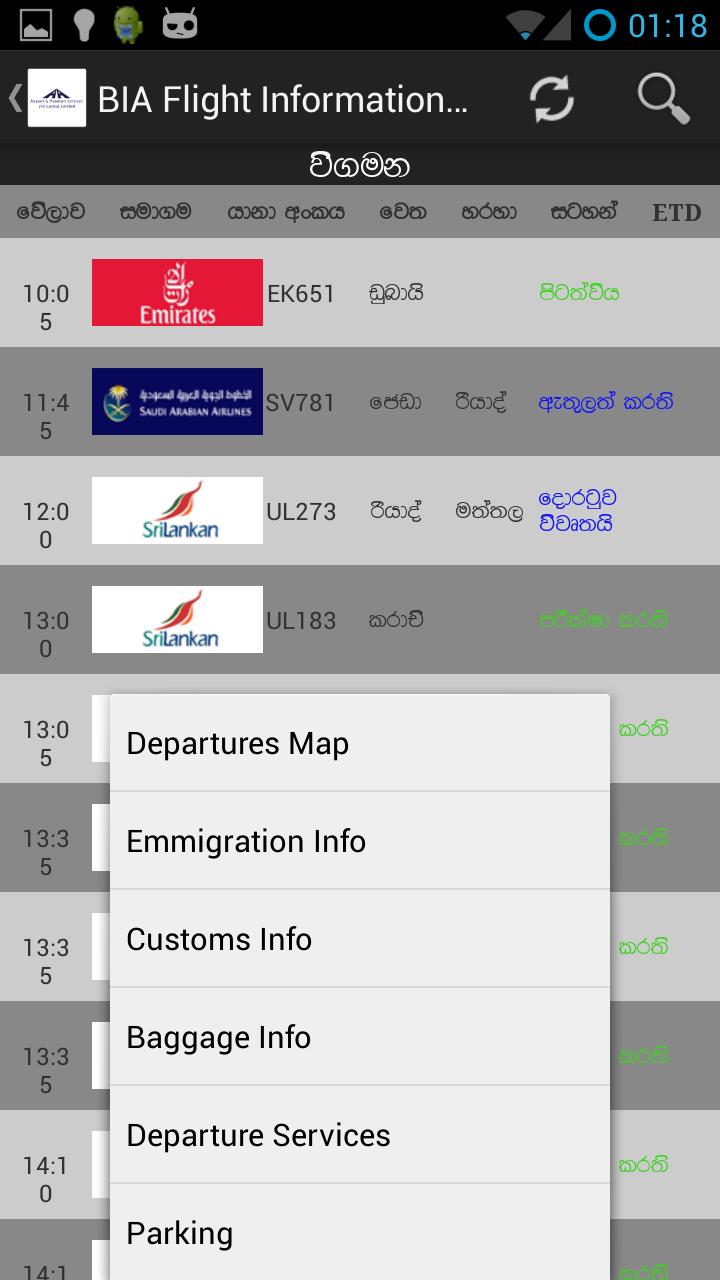
Task: Select the SriLankan logo beside UL273
Action: tap(177, 510)
